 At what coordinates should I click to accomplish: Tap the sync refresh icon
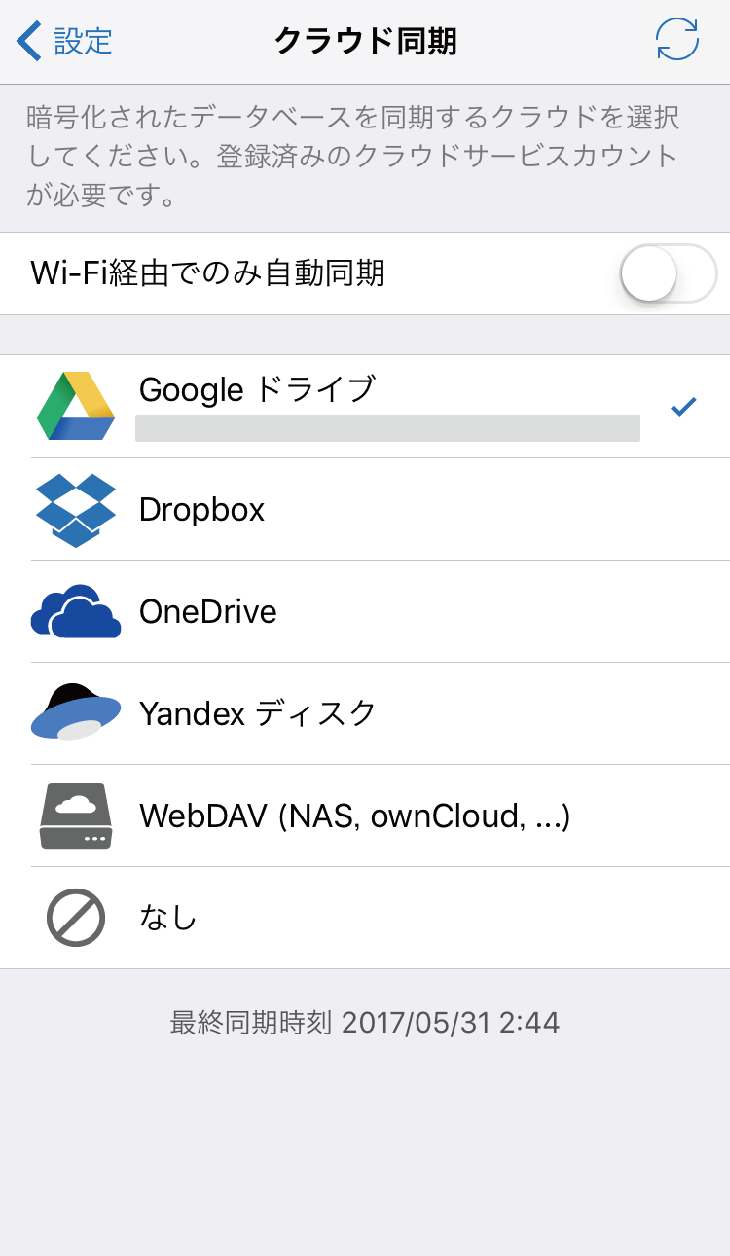coord(677,40)
